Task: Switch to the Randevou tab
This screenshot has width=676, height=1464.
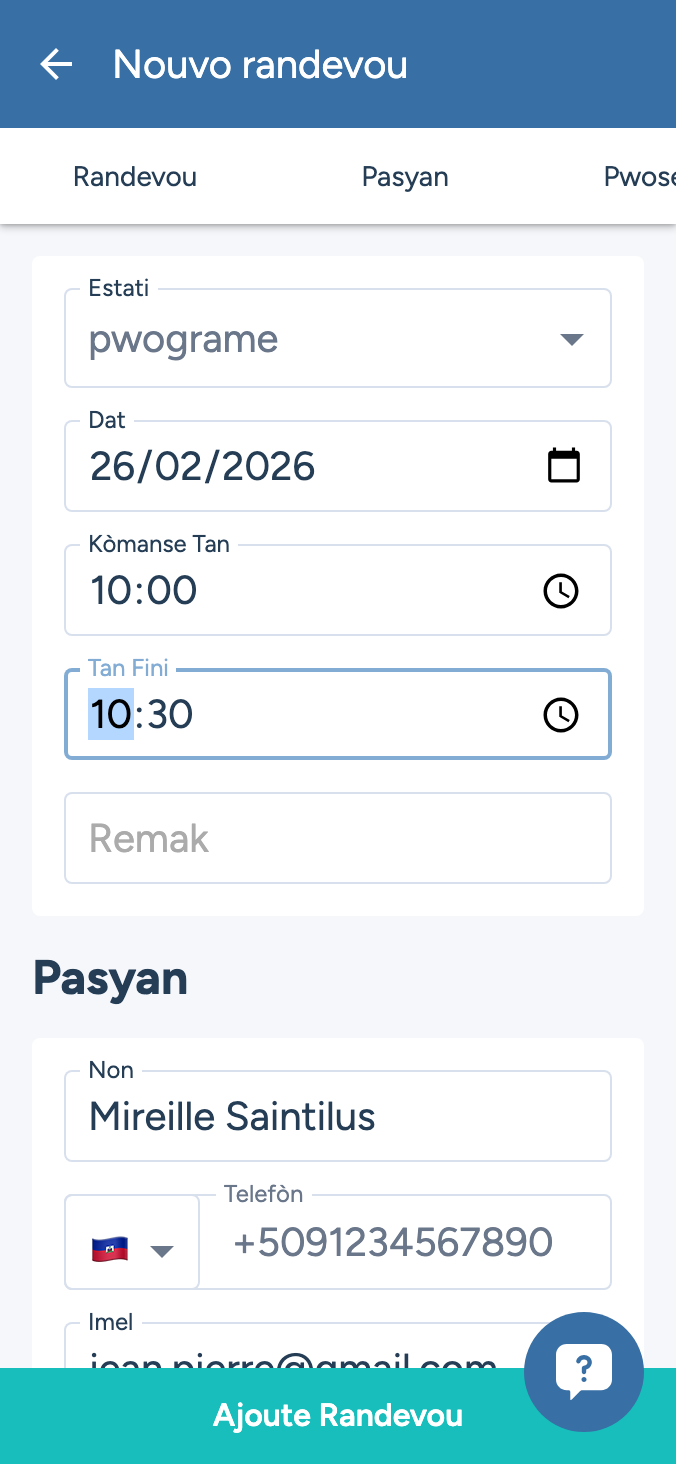Action: (135, 177)
